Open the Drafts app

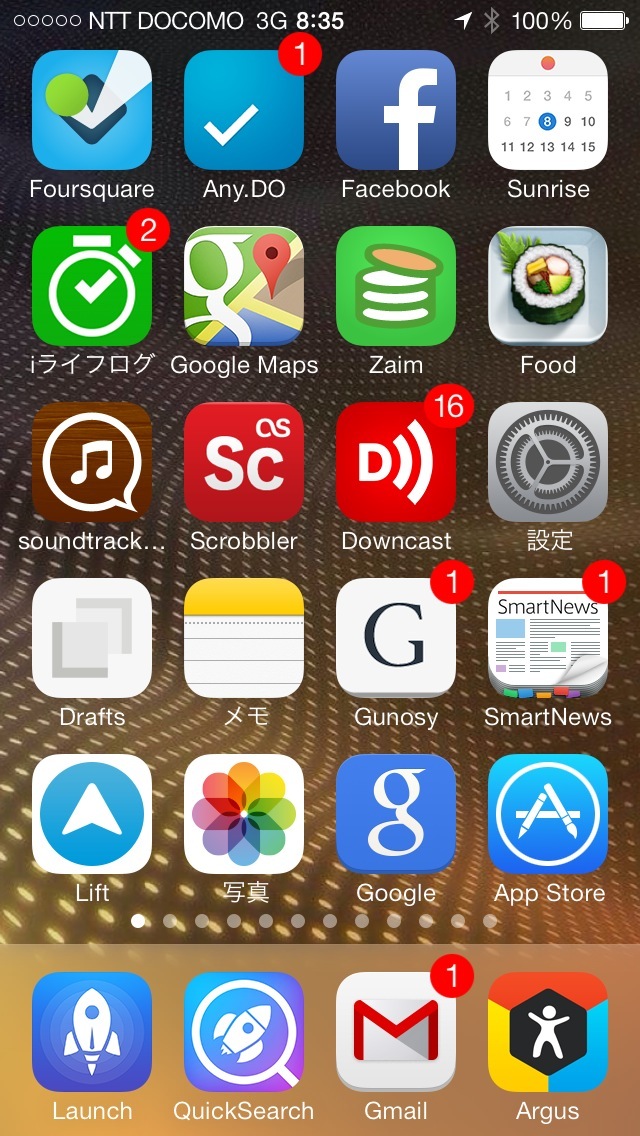coord(92,638)
